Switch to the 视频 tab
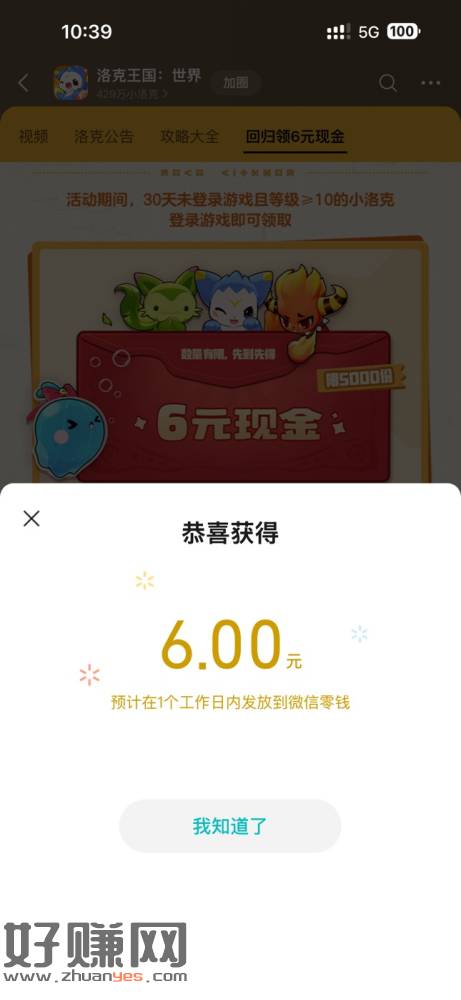 pyautogui.click(x=33, y=136)
